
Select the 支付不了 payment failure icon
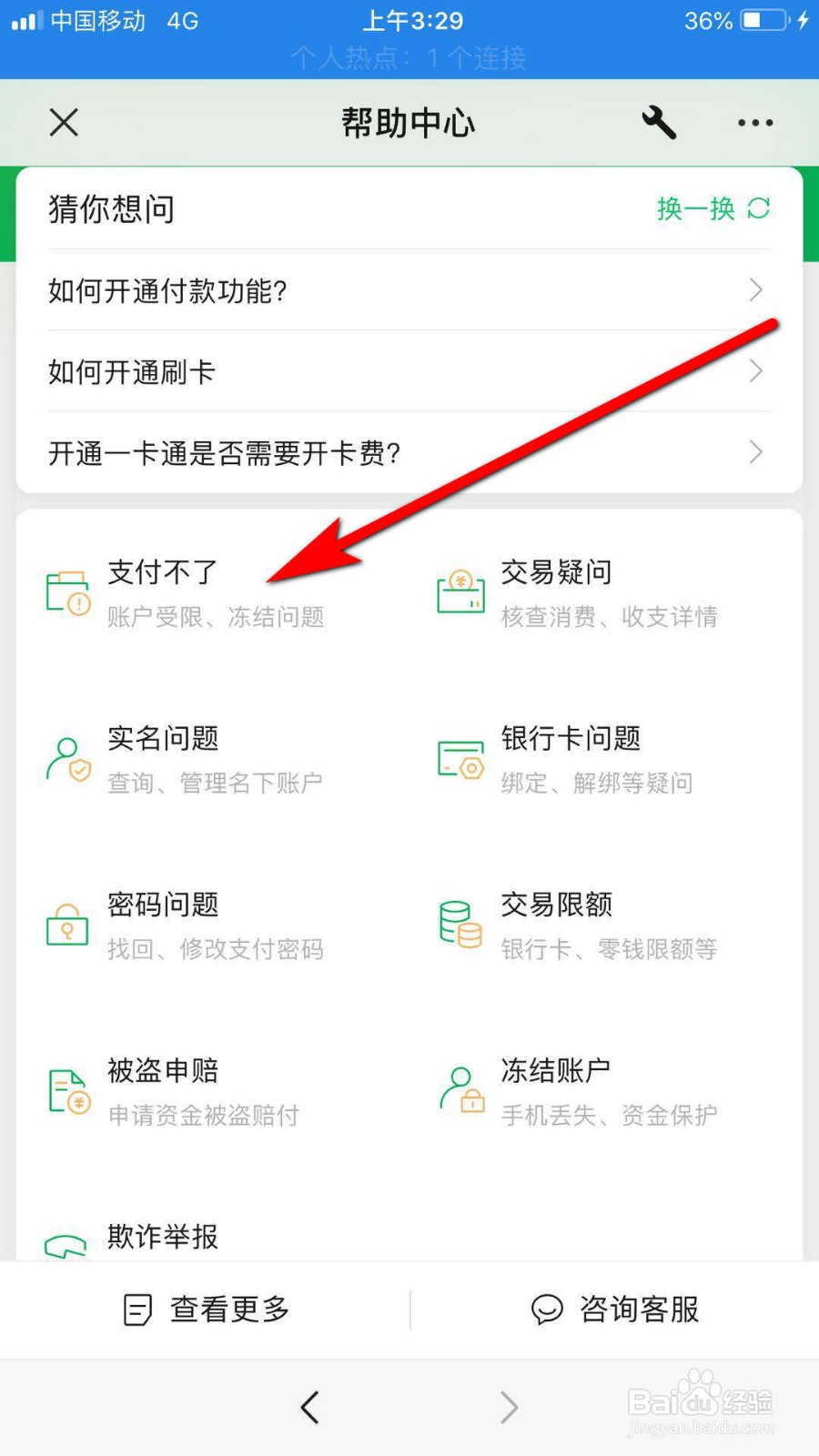coord(66,591)
